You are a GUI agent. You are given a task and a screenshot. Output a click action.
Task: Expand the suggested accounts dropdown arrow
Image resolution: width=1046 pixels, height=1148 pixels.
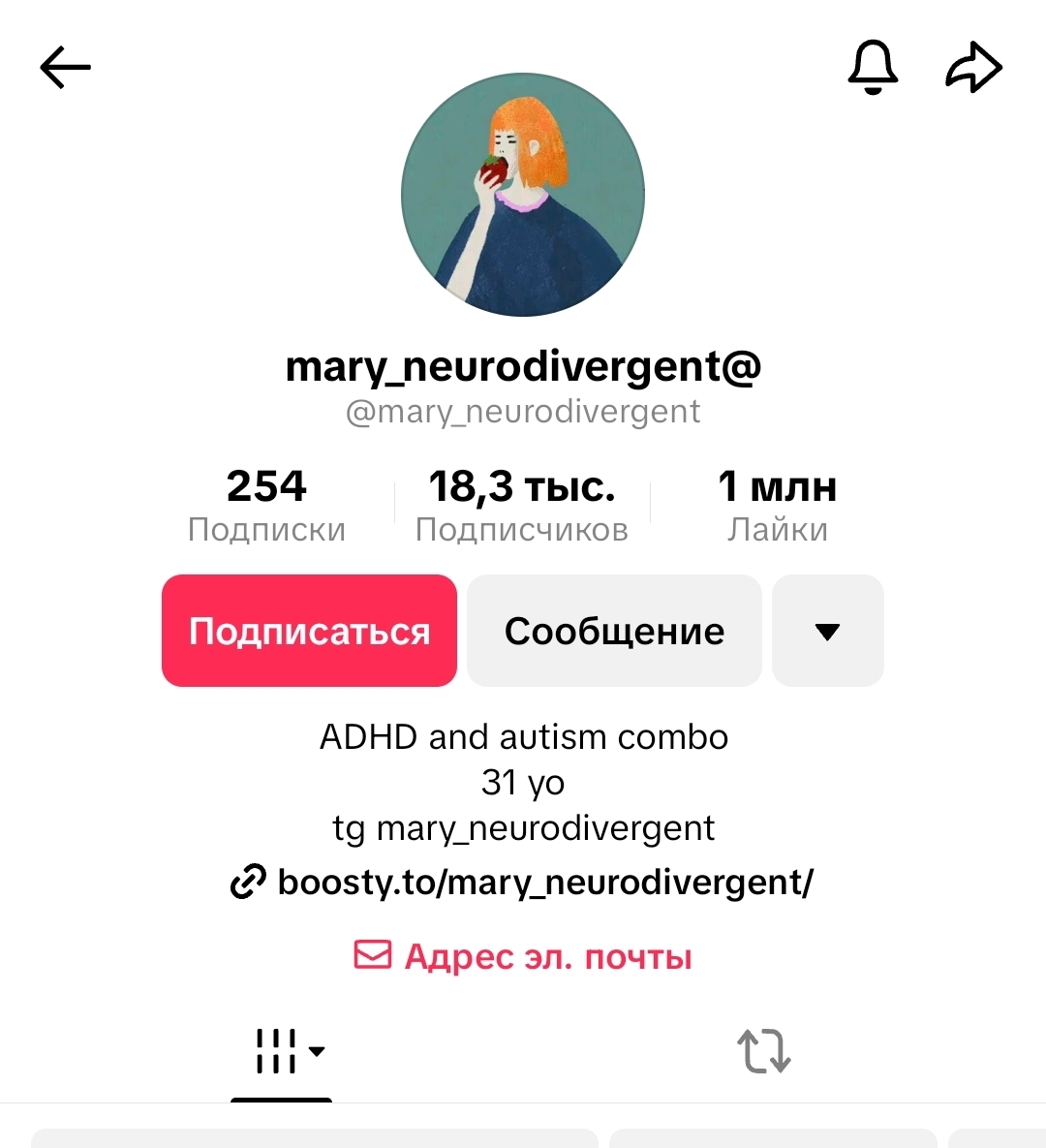(827, 631)
